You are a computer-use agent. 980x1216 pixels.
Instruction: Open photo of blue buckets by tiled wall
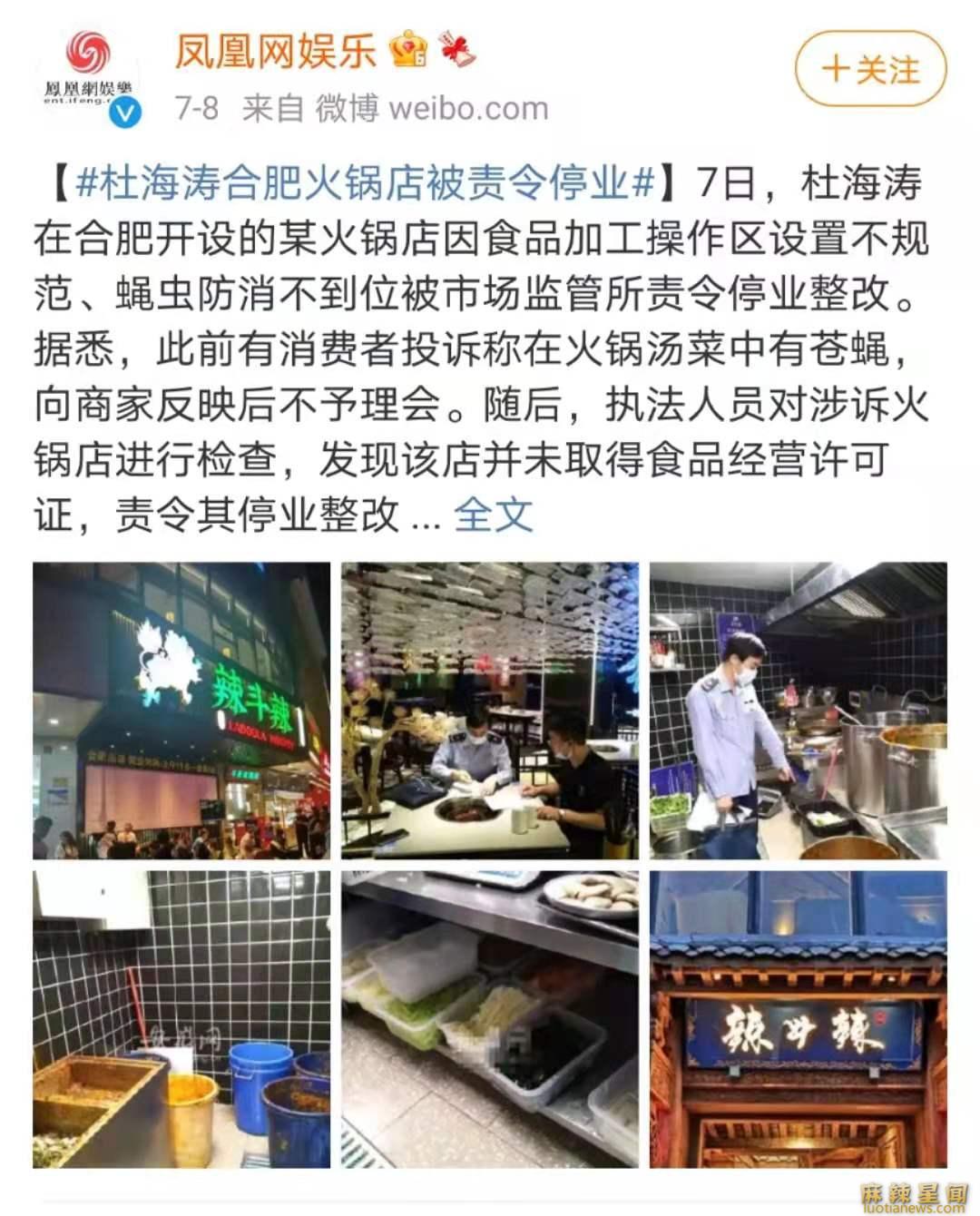pyautogui.click(x=181, y=1019)
